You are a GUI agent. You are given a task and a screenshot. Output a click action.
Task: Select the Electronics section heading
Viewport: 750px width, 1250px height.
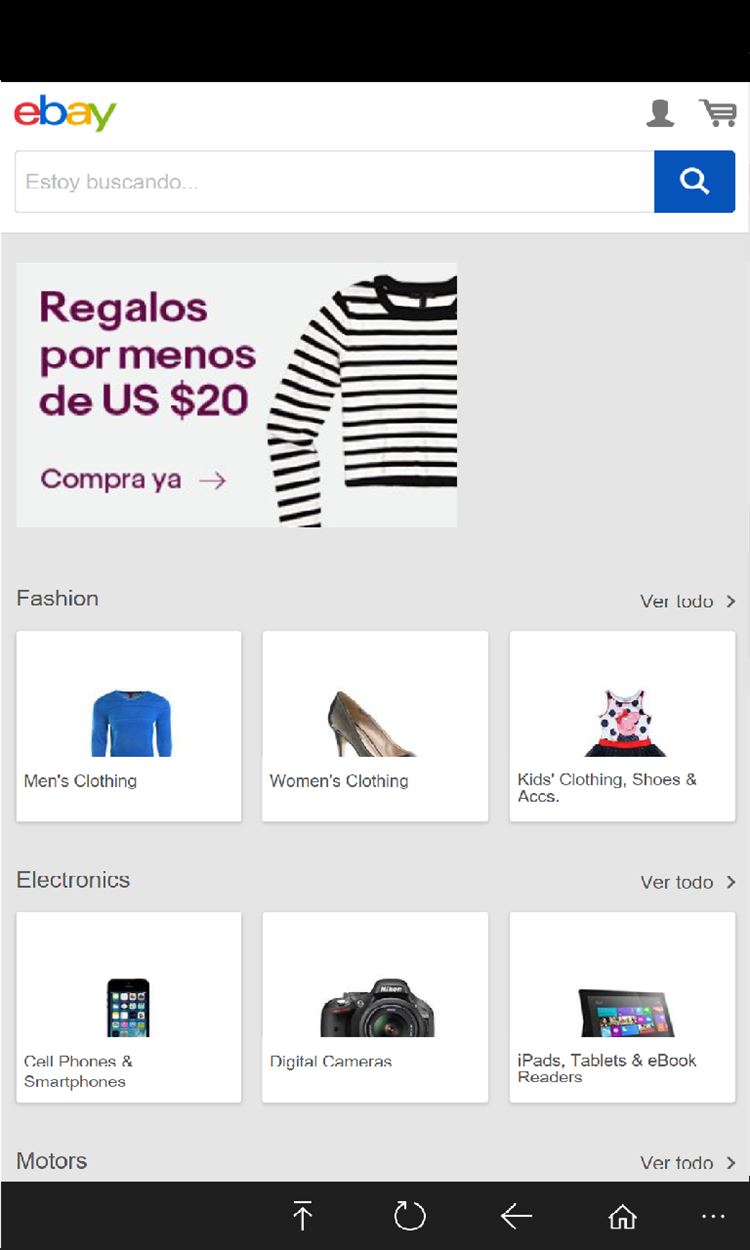(x=73, y=880)
